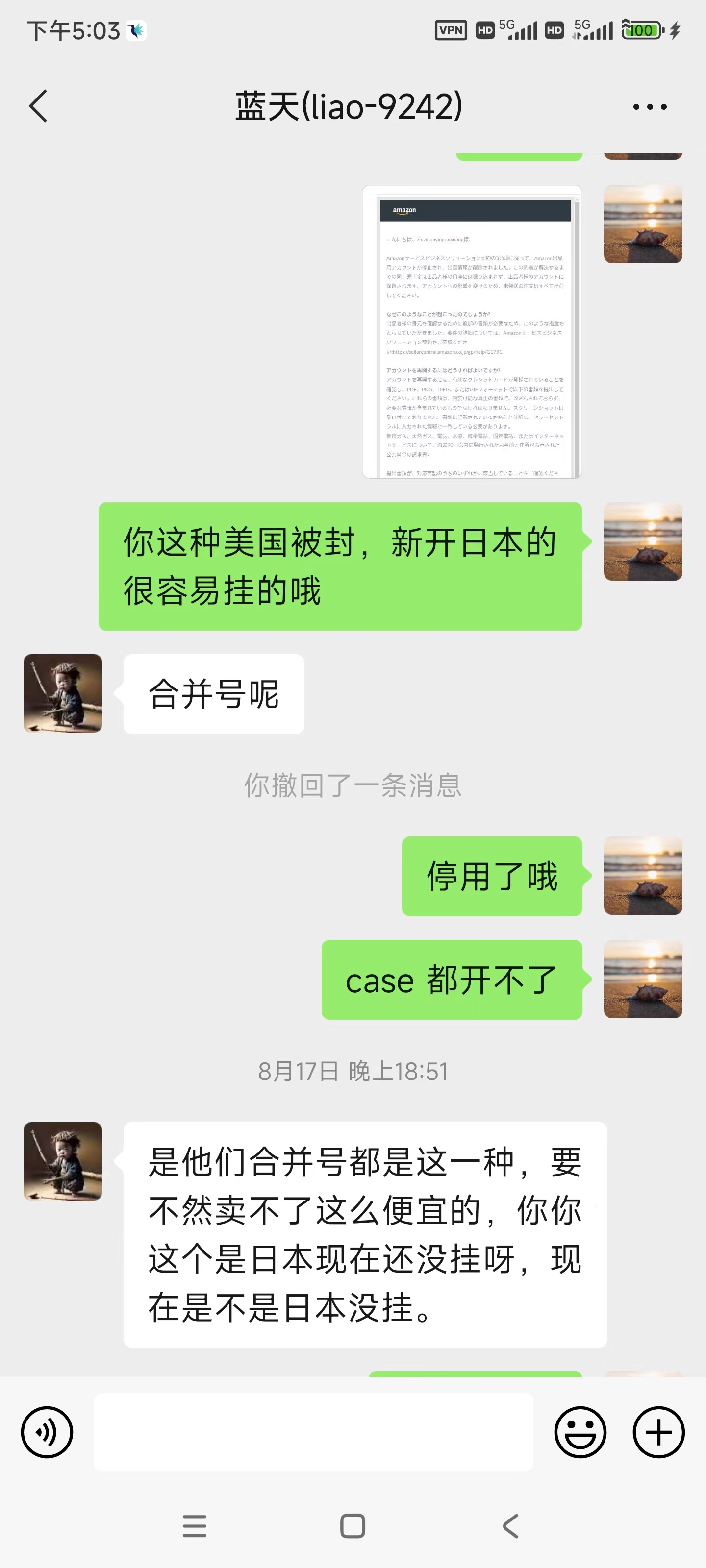
Task: Open the emoji sticker panel
Action: click(580, 1432)
